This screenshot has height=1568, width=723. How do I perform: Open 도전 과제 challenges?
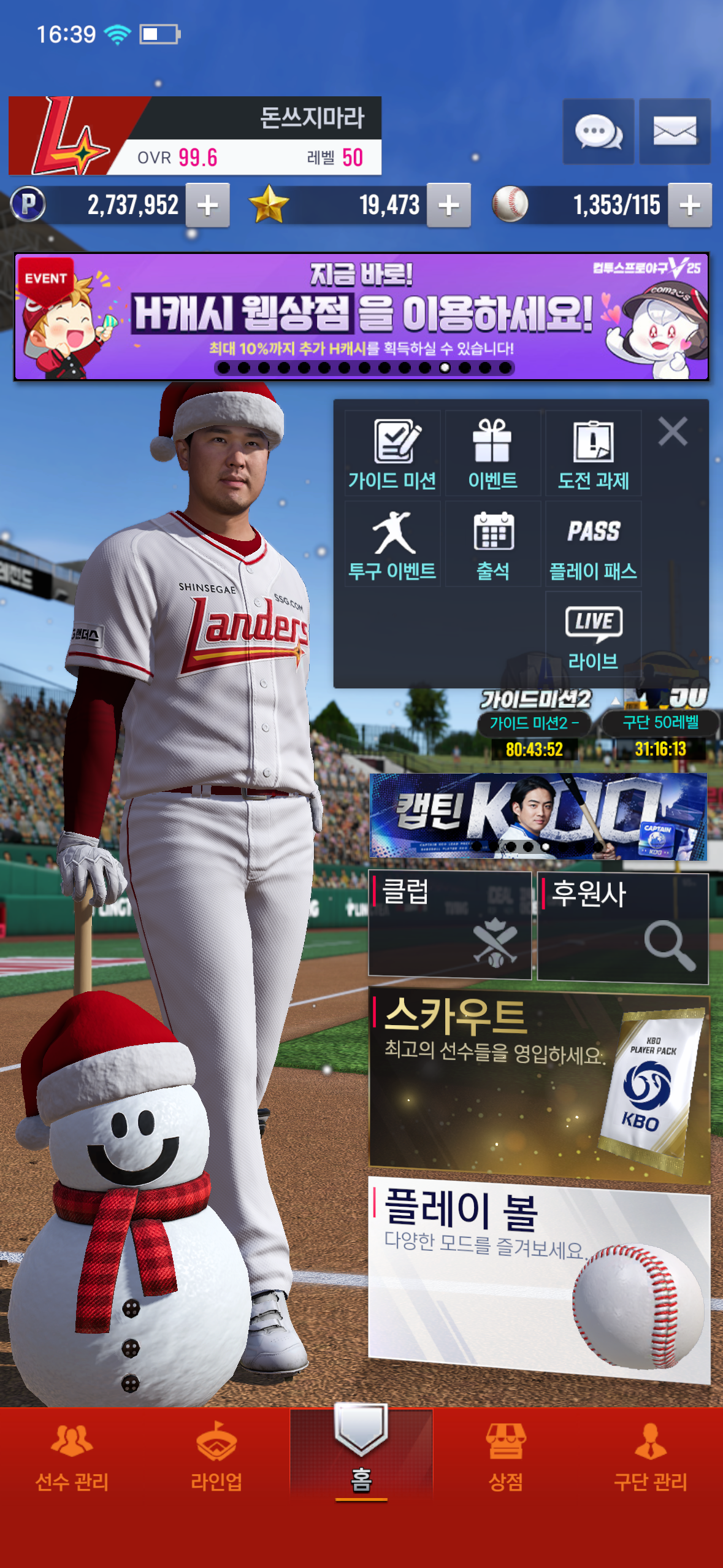(593, 455)
